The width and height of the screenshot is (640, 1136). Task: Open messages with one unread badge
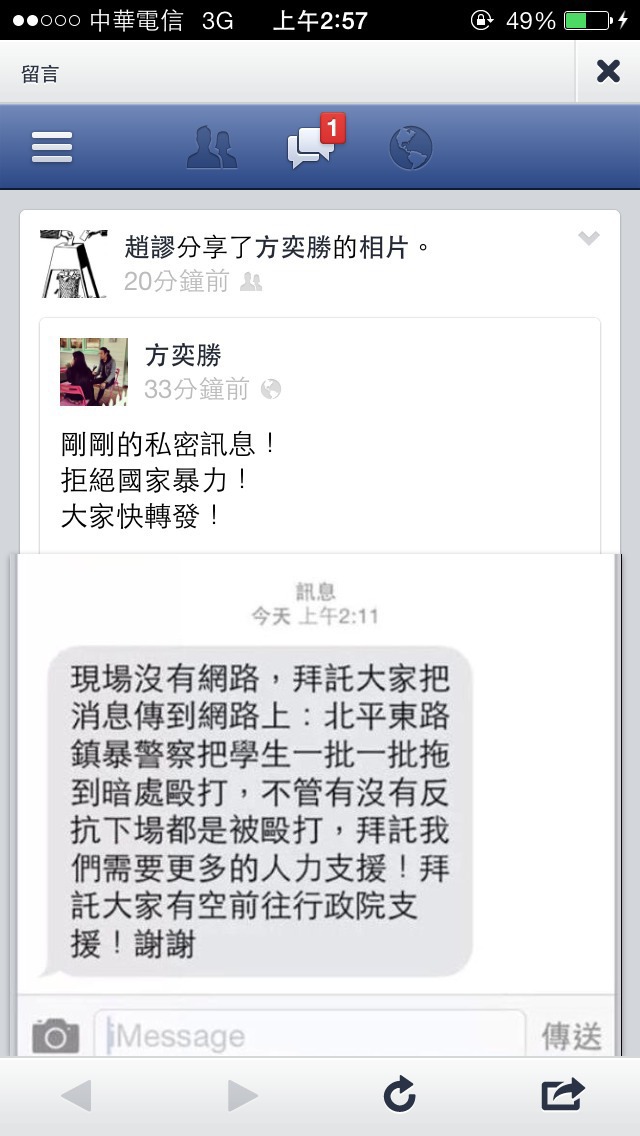pos(311,148)
